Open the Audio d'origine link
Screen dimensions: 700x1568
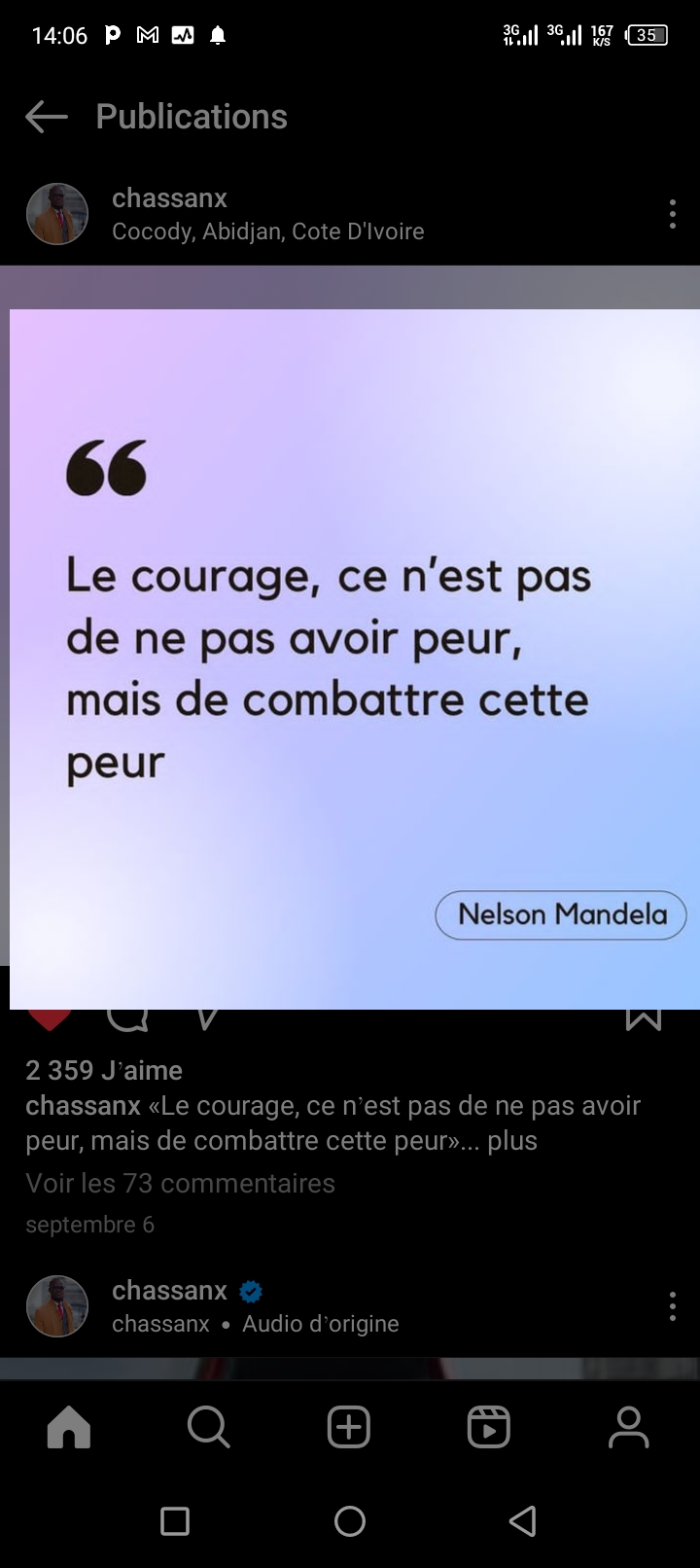point(320,1324)
